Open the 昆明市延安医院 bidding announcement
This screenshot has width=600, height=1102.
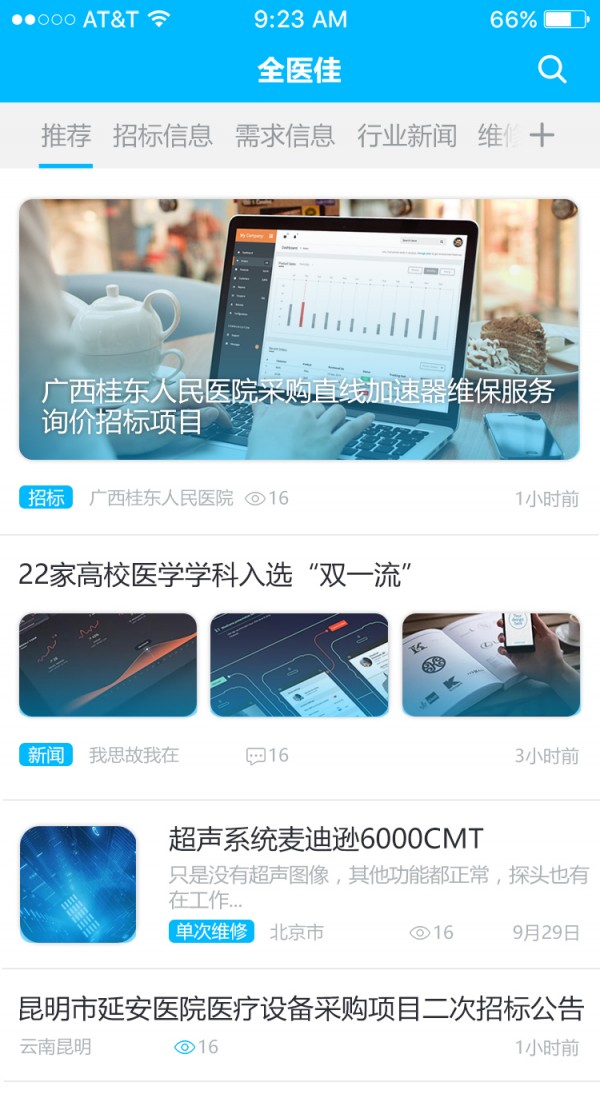[x=300, y=1008]
